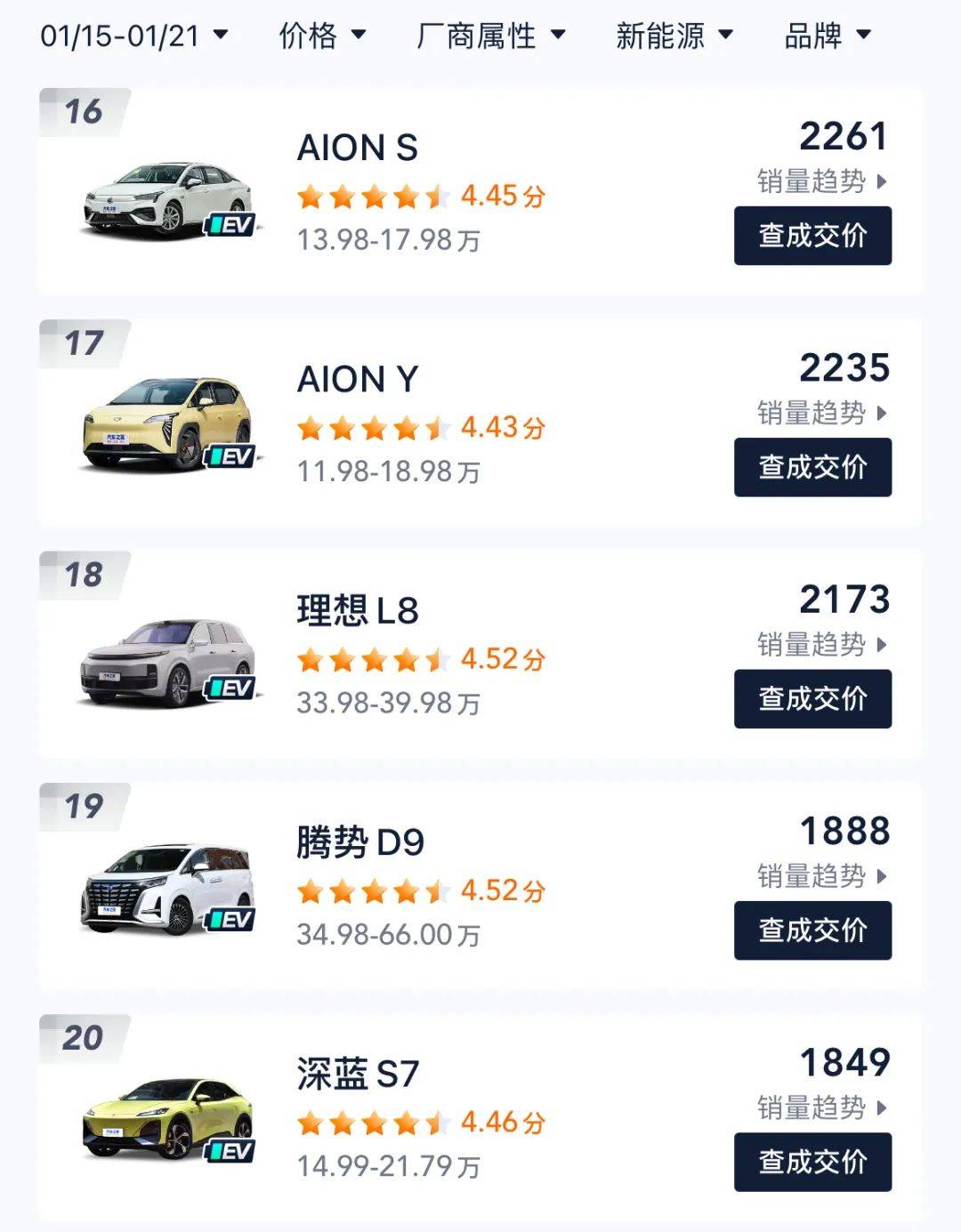This screenshot has width=961, height=1232.
Task: Click the EV badge on the AION S car
Action: click(x=233, y=222)
